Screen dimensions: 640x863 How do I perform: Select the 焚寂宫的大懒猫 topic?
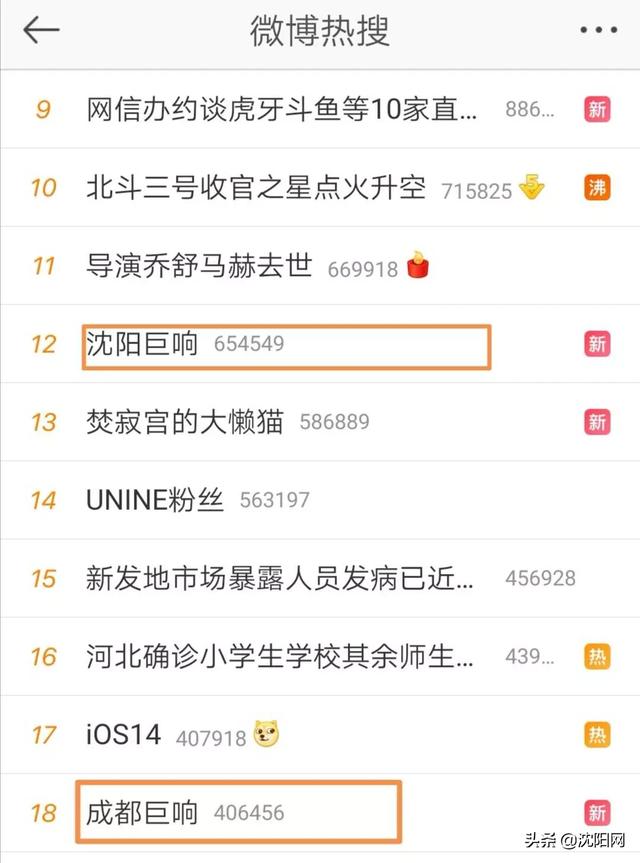pyautogui.click(x=185, y=422)
